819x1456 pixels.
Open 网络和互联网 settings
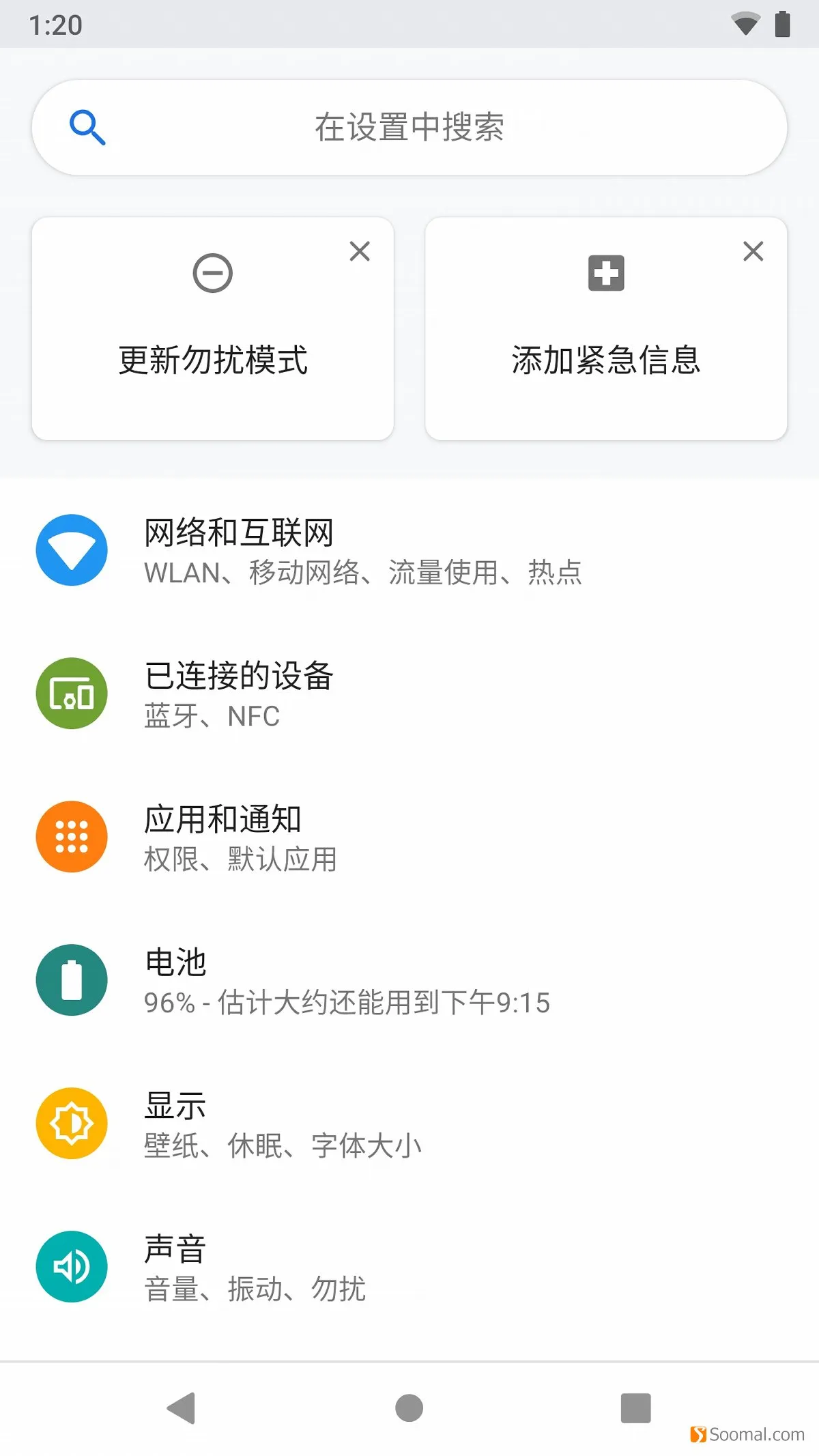(x=409, y=550)
